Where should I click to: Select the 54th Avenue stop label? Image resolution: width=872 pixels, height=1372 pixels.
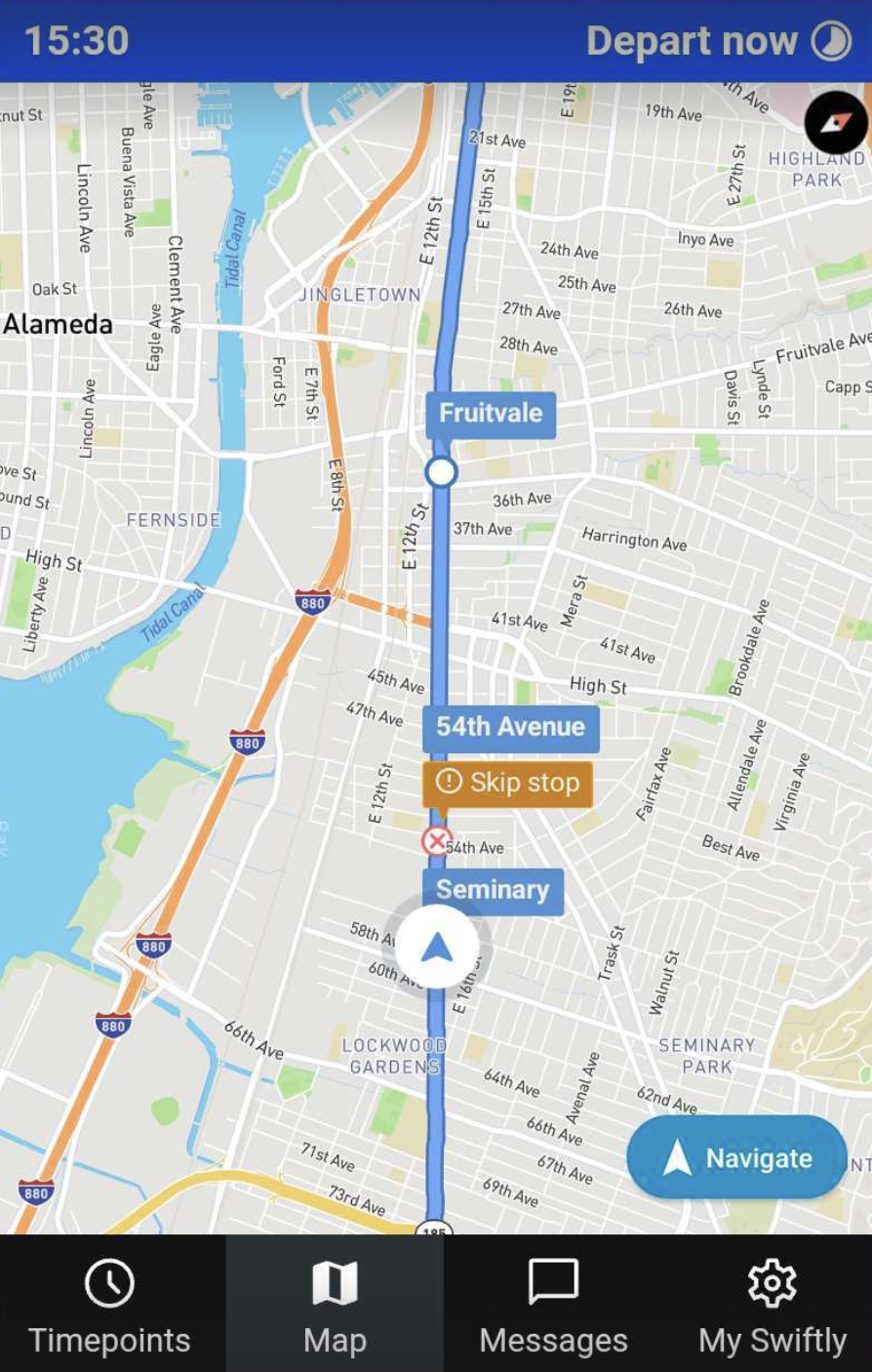click(x=510, y=727)
